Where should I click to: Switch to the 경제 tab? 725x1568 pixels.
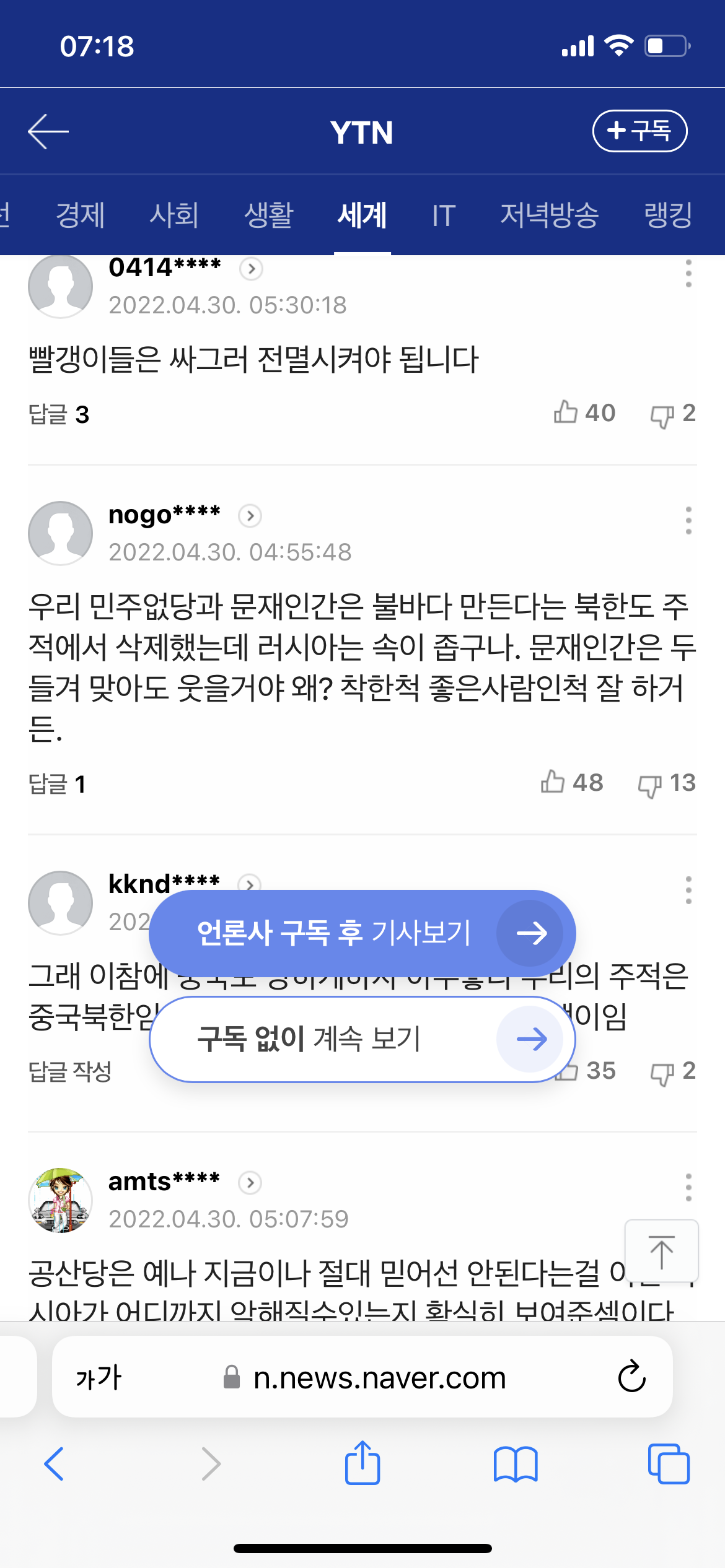click(81, 216)
